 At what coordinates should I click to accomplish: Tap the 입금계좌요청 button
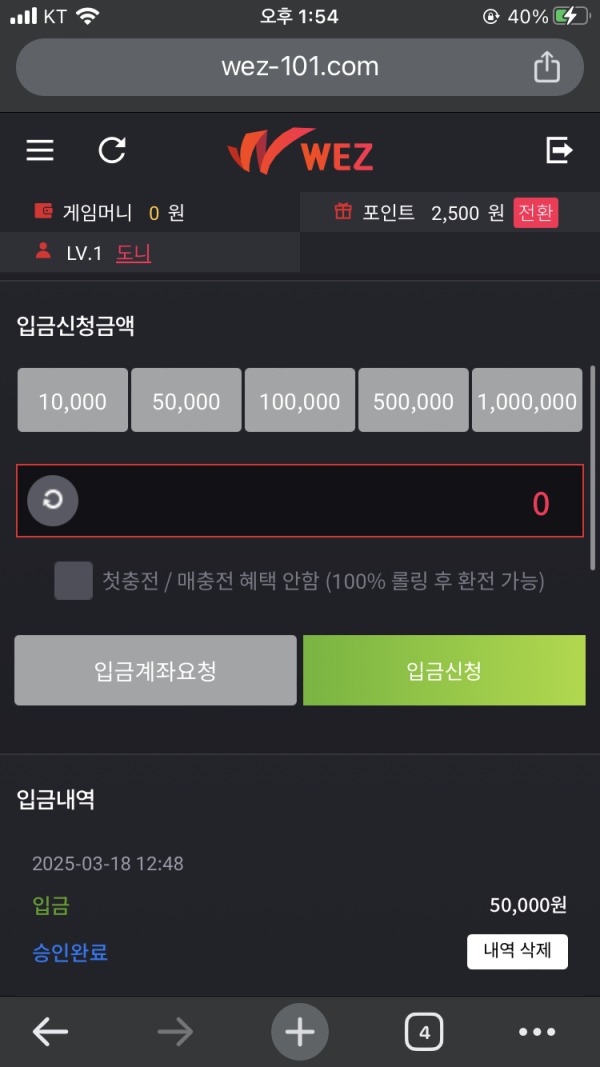156,671
